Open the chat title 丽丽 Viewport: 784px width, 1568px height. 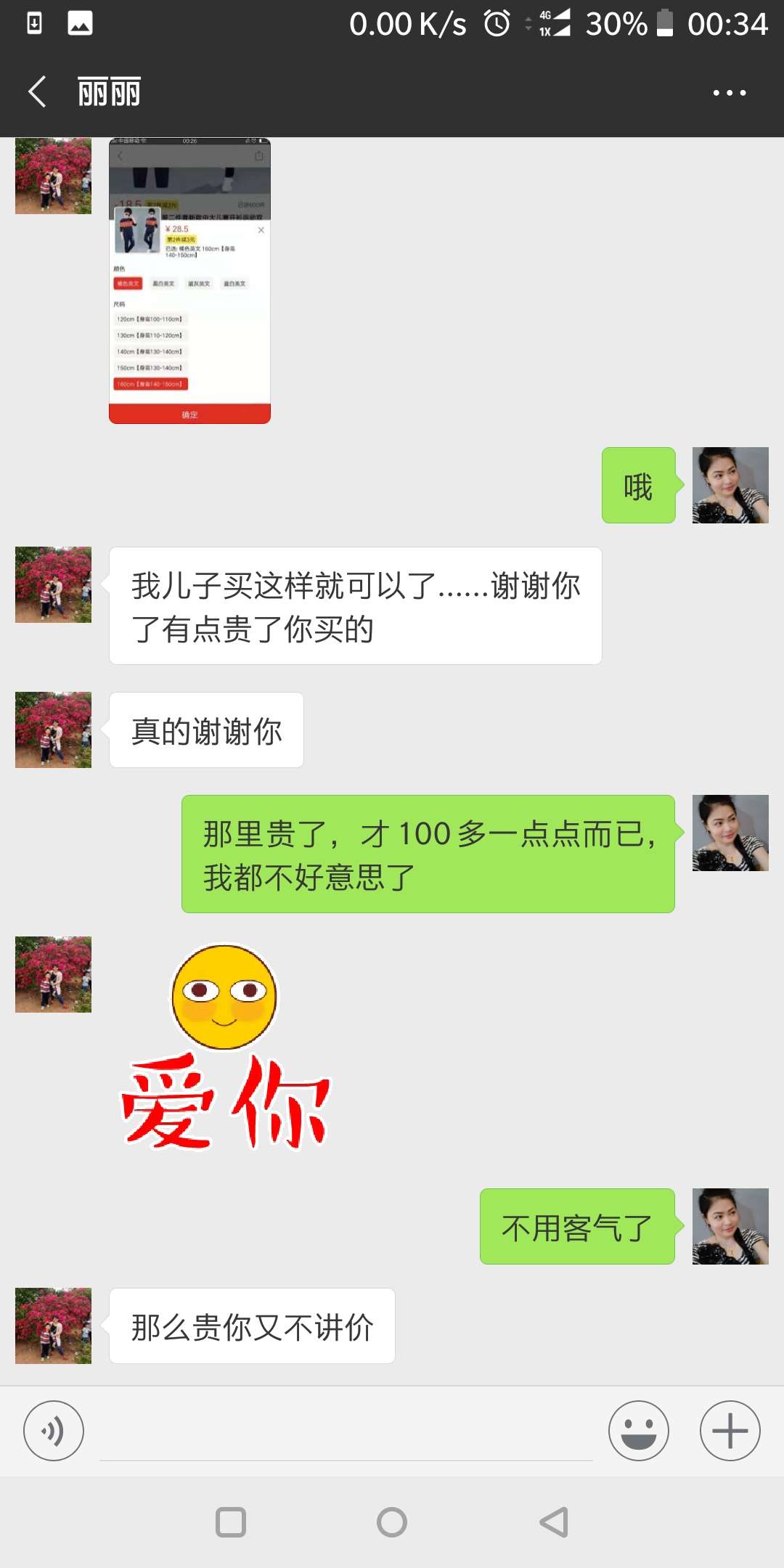point(107,91)
